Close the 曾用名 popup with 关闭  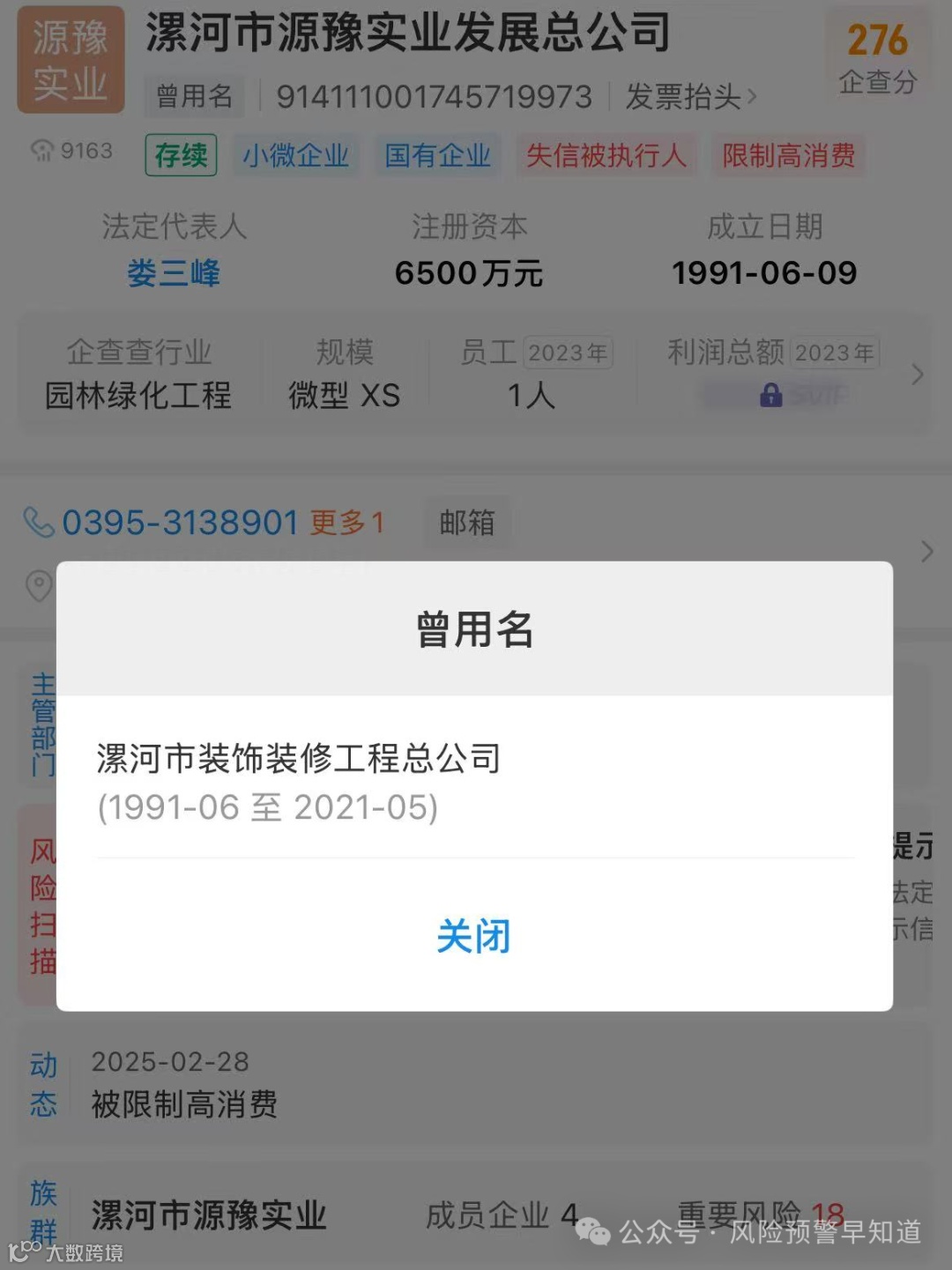(x=475, y=937)
